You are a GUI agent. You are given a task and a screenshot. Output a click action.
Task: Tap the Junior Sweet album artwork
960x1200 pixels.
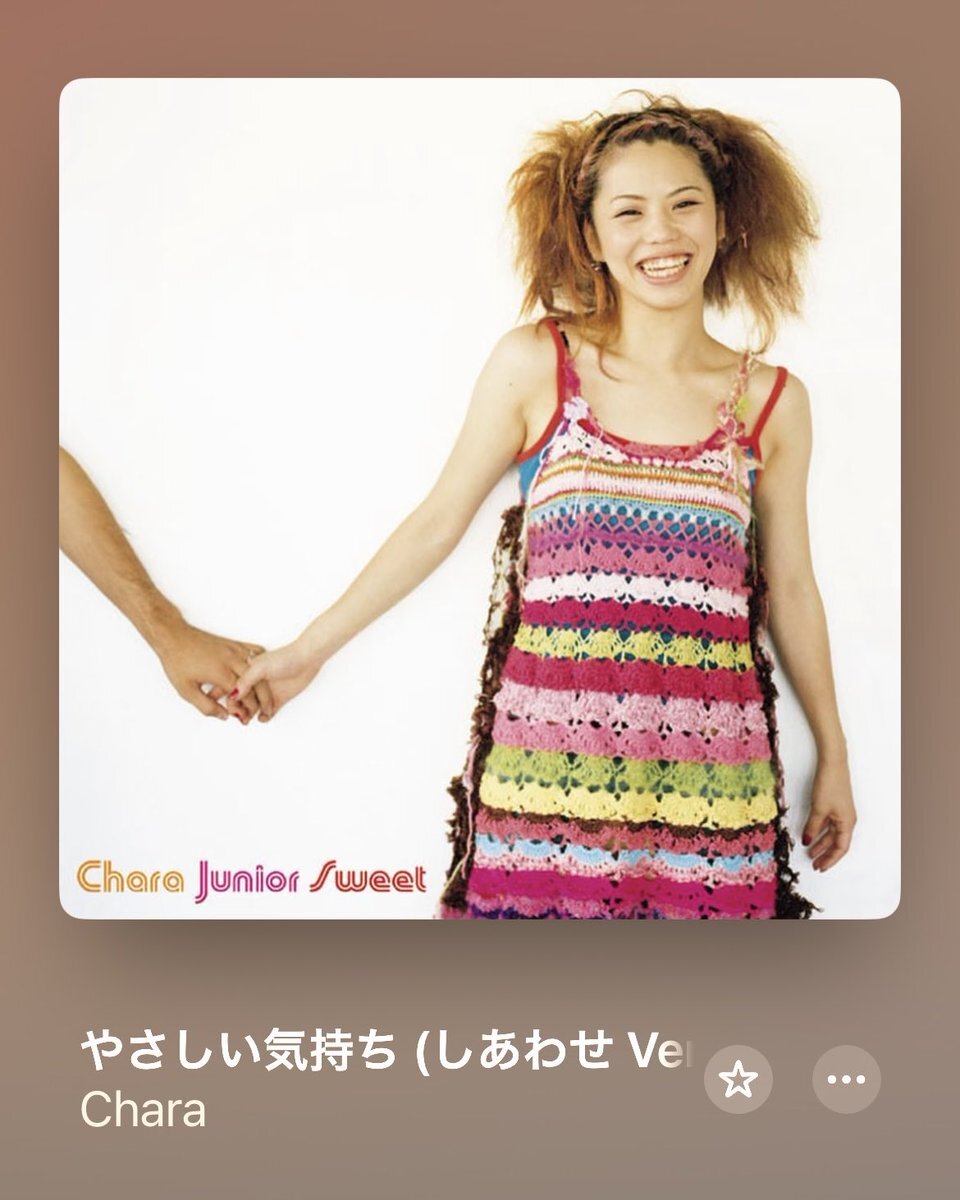point(480,498)
